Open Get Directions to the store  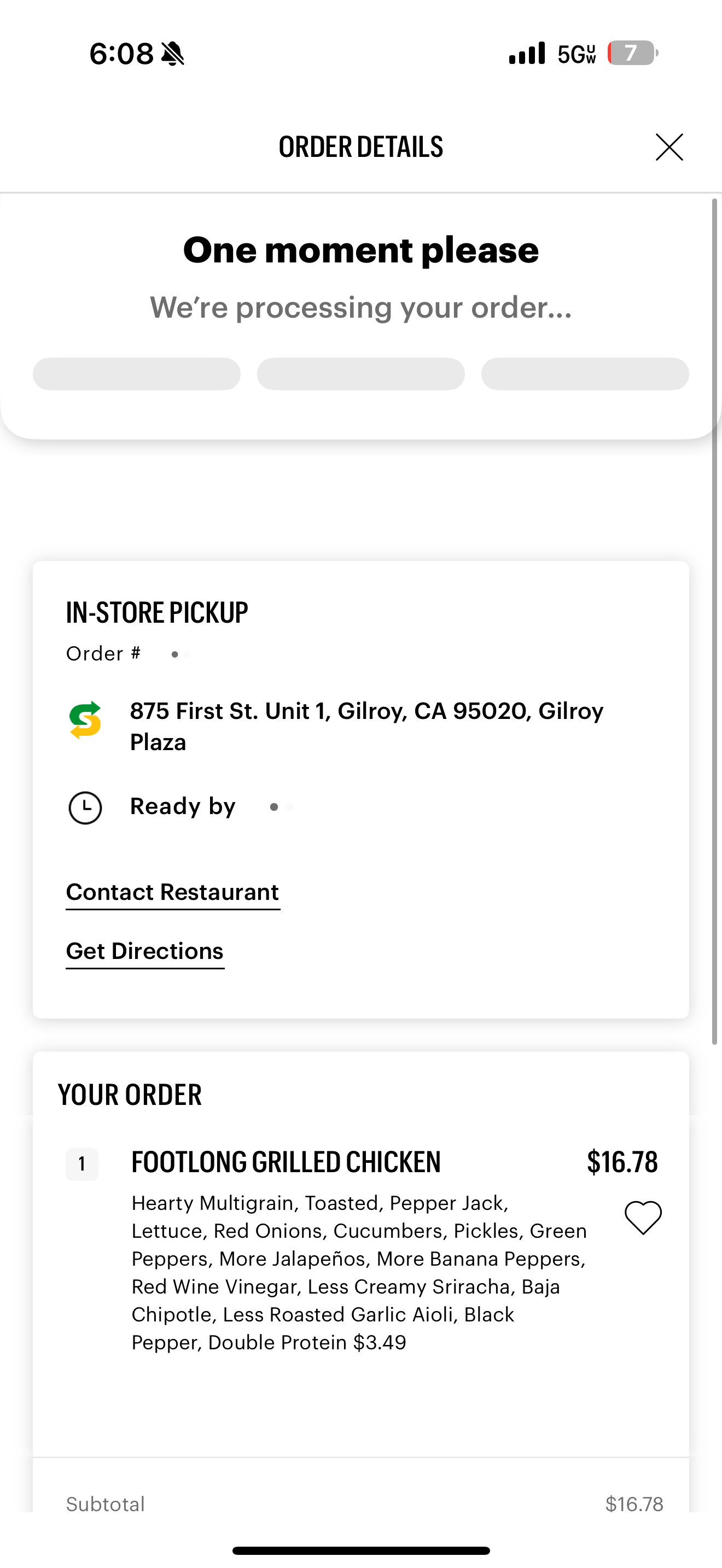[x=145, y=951]
